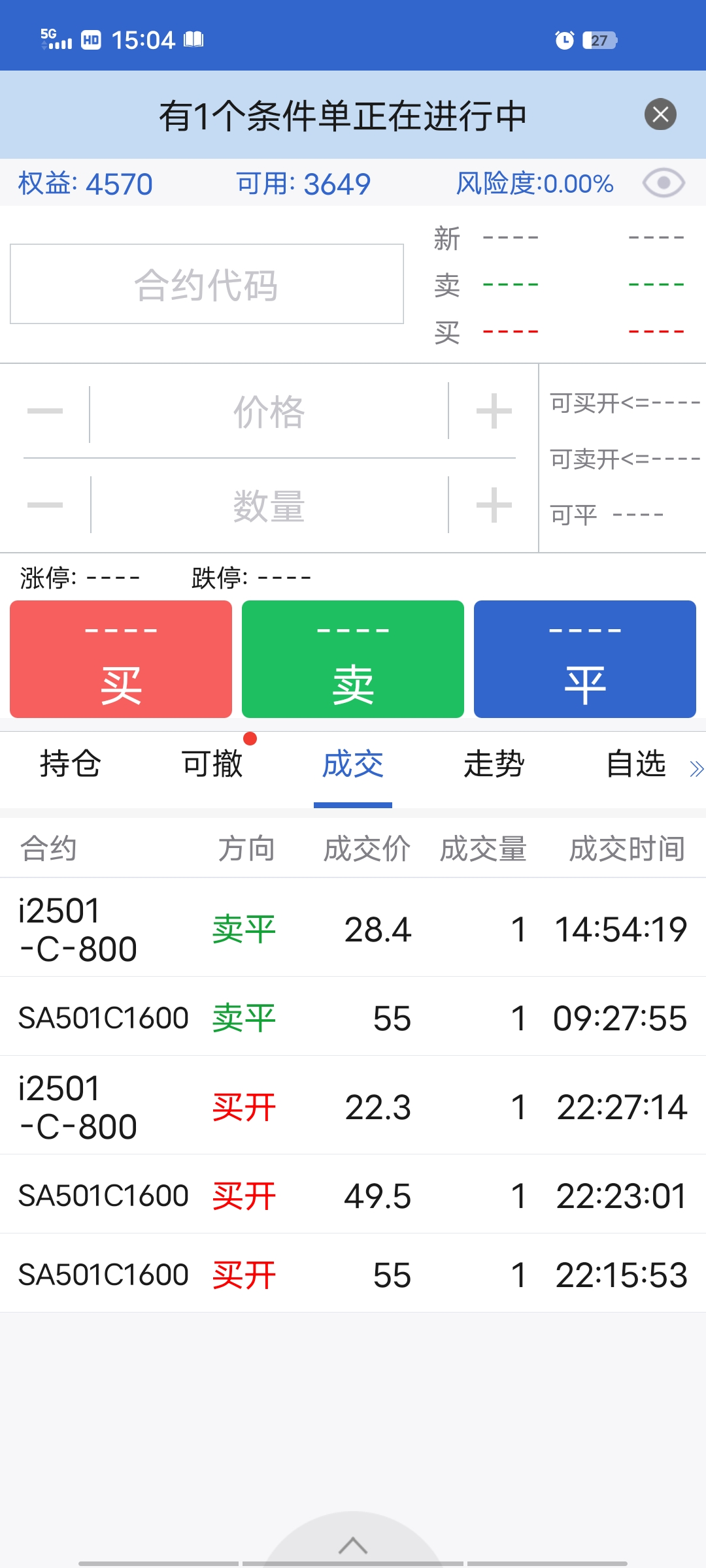Show more tabs with double arrow
This screenshot has height=1568, width=706.
696,769
